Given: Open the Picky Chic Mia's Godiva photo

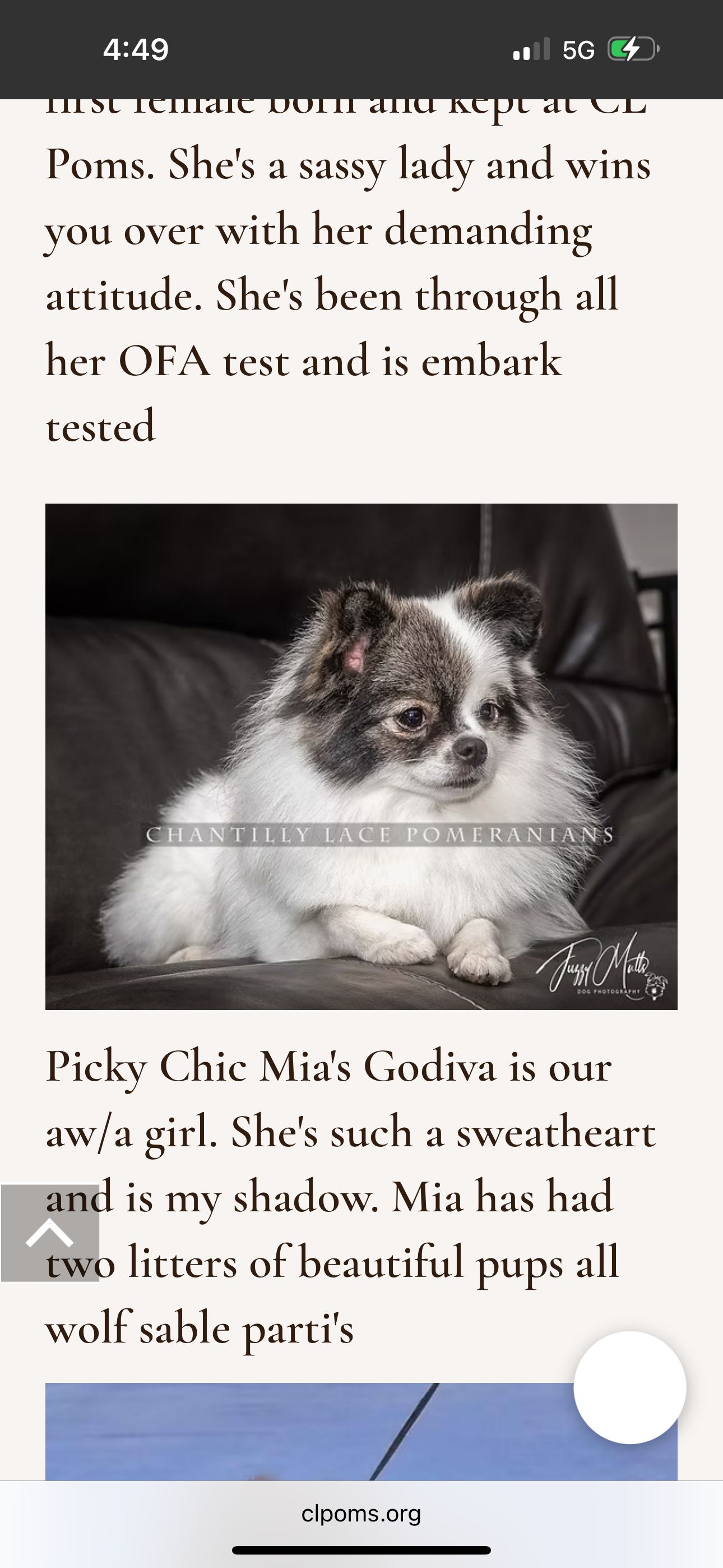Looking at the screenshot, I should [x=361, y=756].
